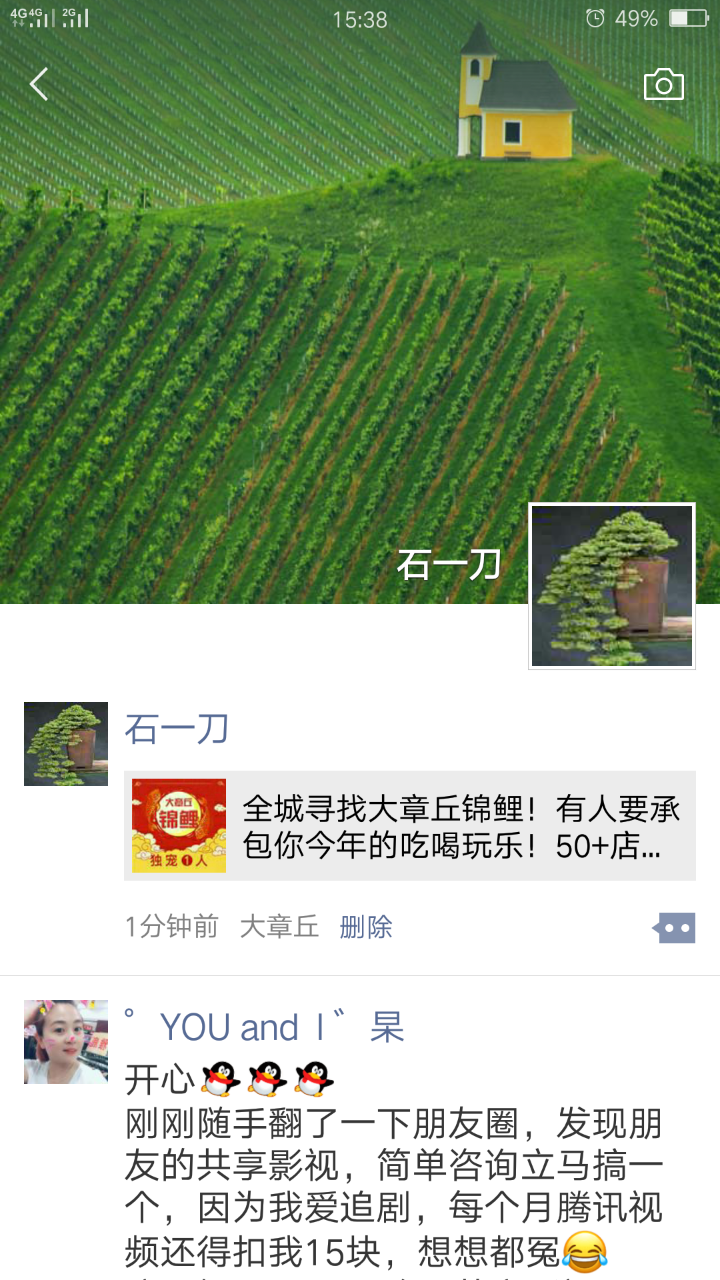
Task: Open the shared 大章丘锦鲤 article card
Action: [x=410, y=826]
